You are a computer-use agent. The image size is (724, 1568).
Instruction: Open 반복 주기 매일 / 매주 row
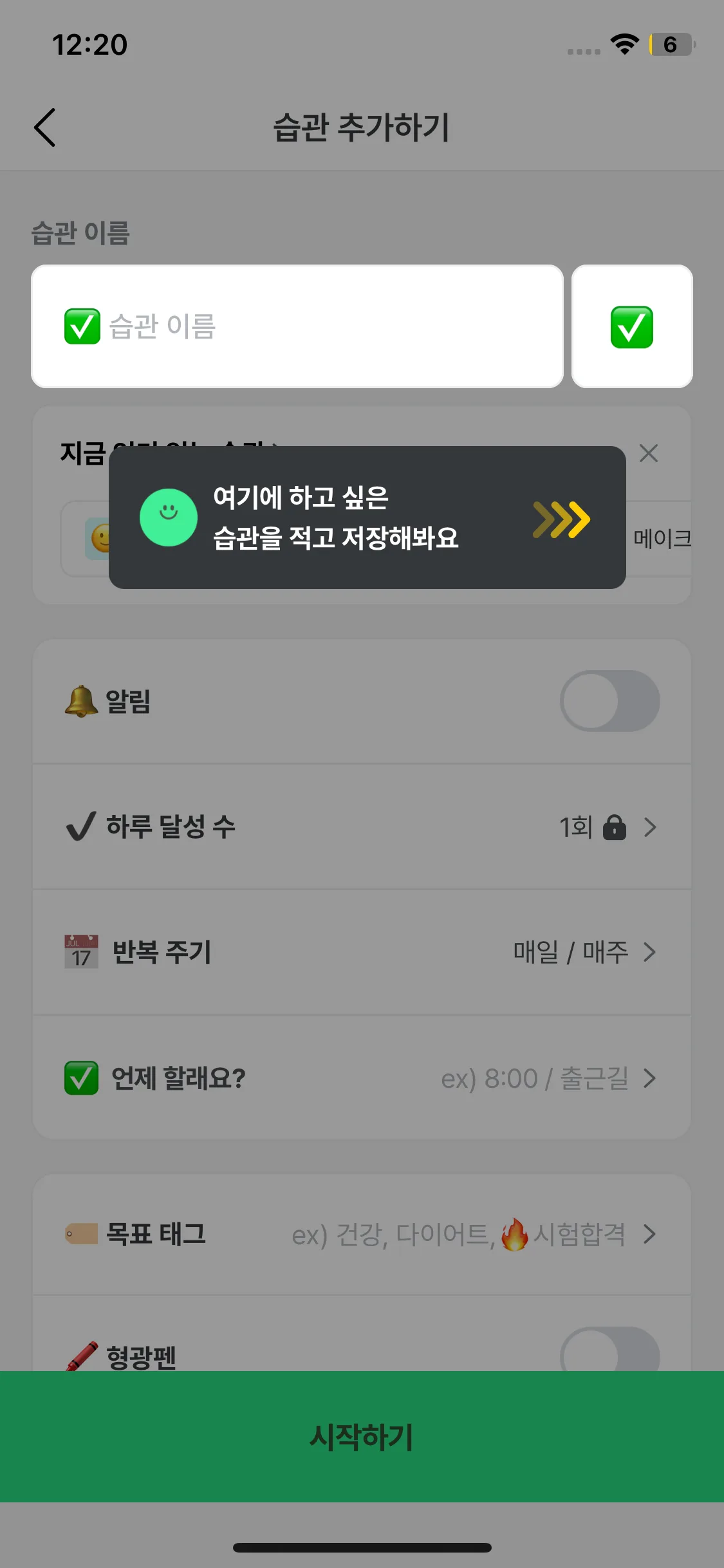pyautogui.click(x=360, y=952)
